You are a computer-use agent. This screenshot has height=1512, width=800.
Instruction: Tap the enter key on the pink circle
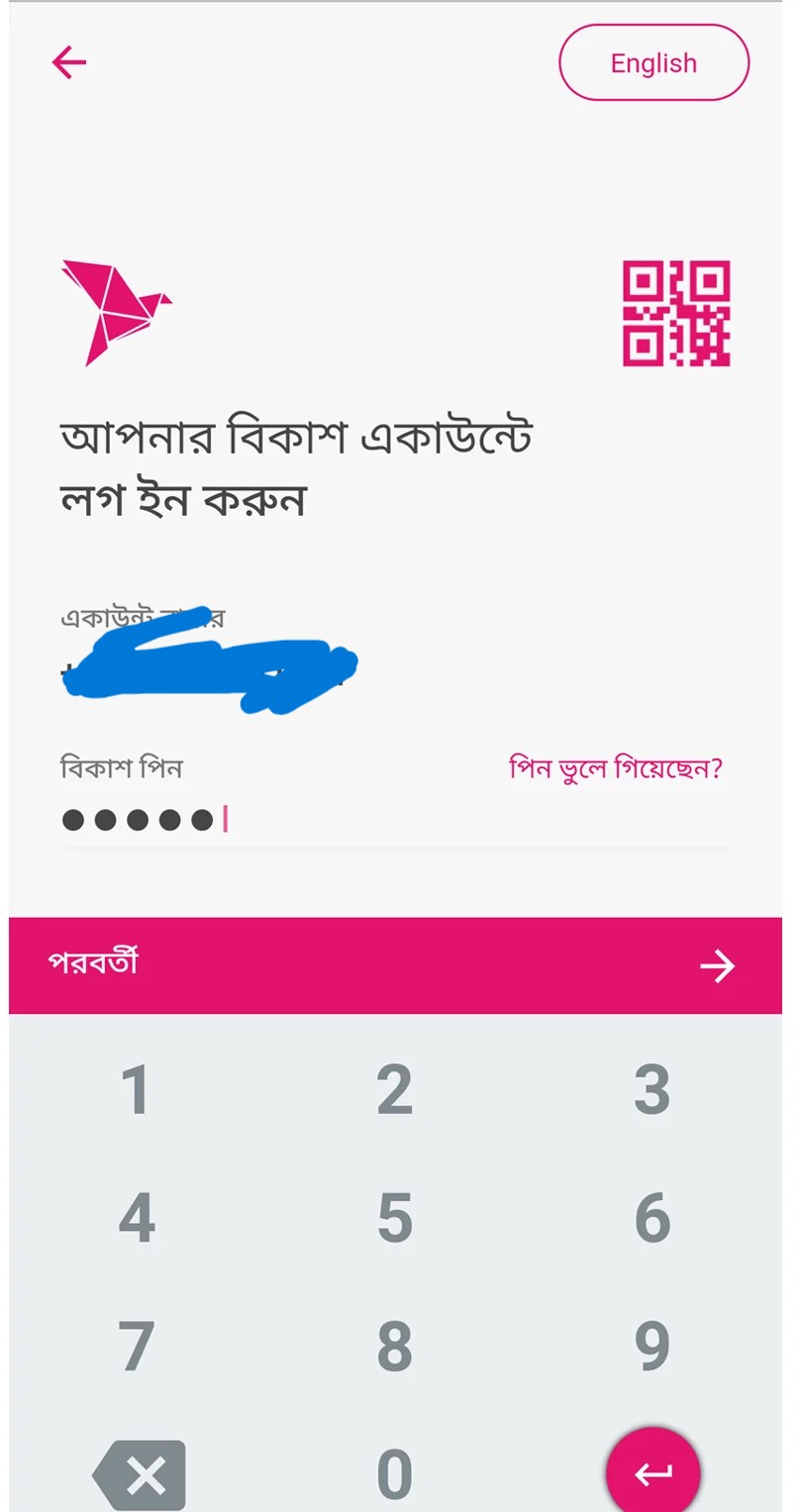click(x=651, y=1472)
